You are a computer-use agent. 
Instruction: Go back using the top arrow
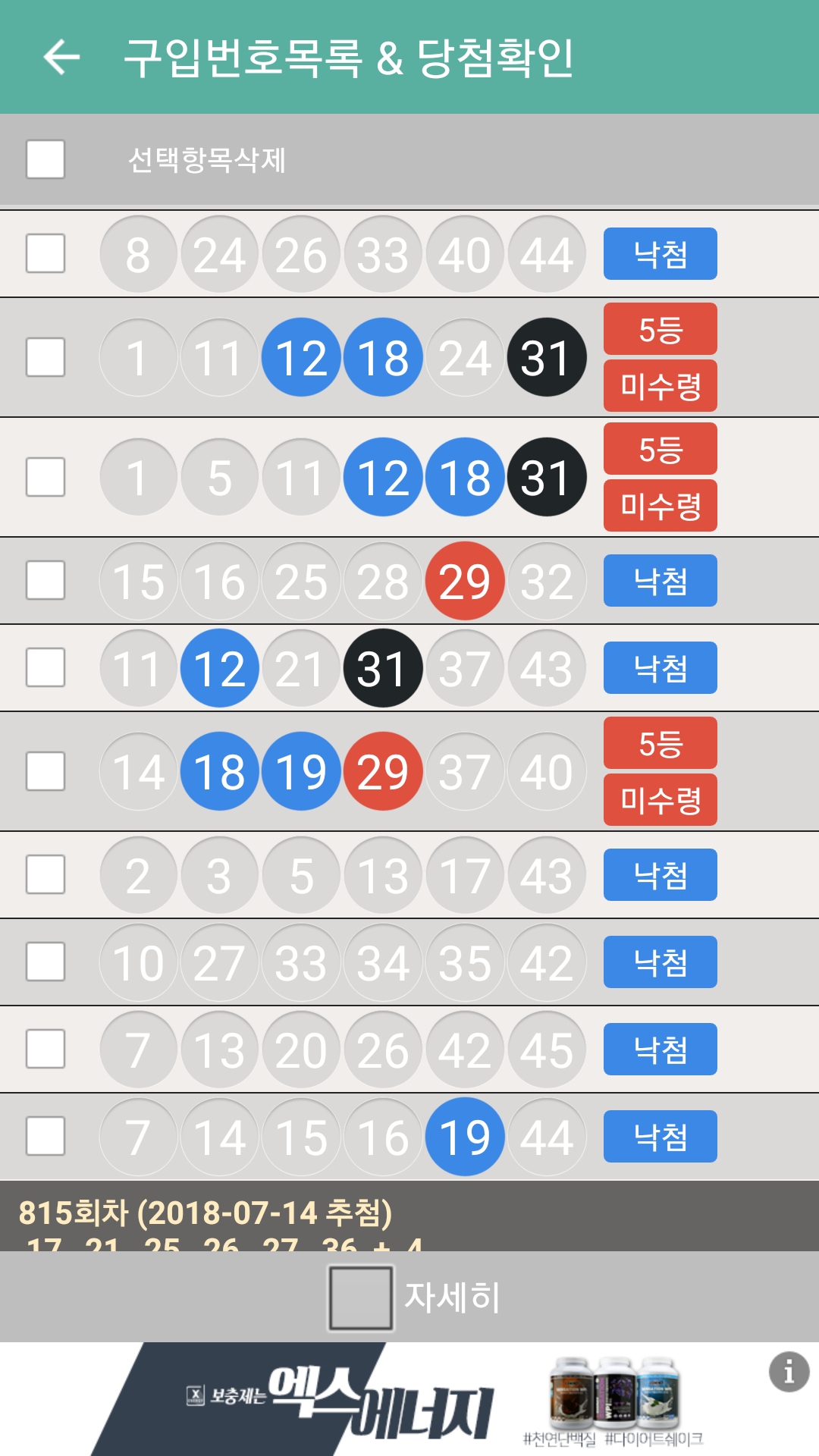[61, 57]
